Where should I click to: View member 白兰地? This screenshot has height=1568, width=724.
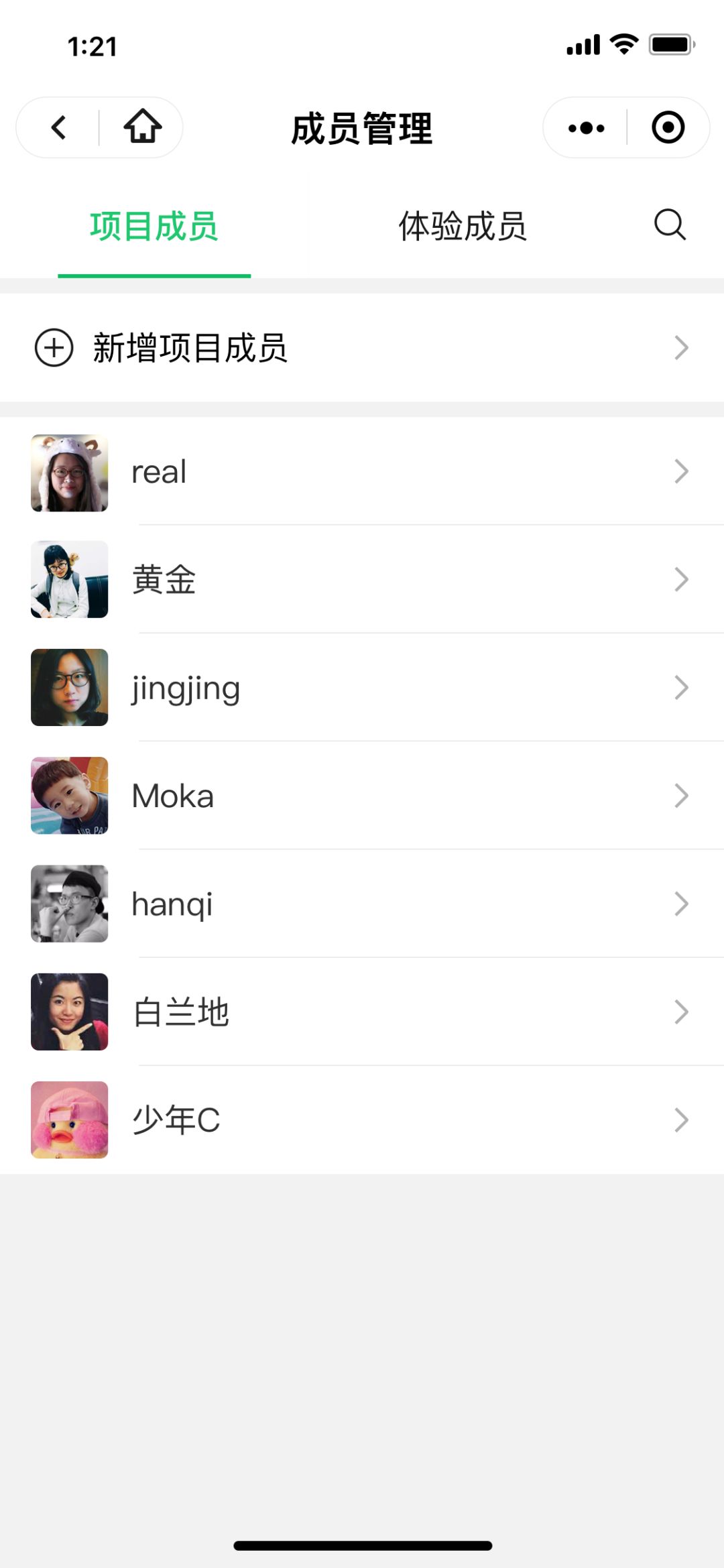(362, 1012)
